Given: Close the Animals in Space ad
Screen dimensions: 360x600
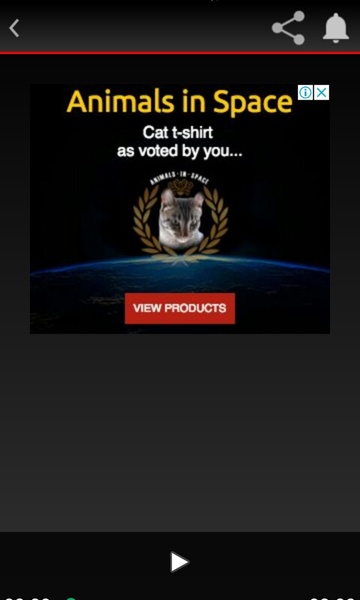Looking at the screenshot, I should (x=322, y=93).
